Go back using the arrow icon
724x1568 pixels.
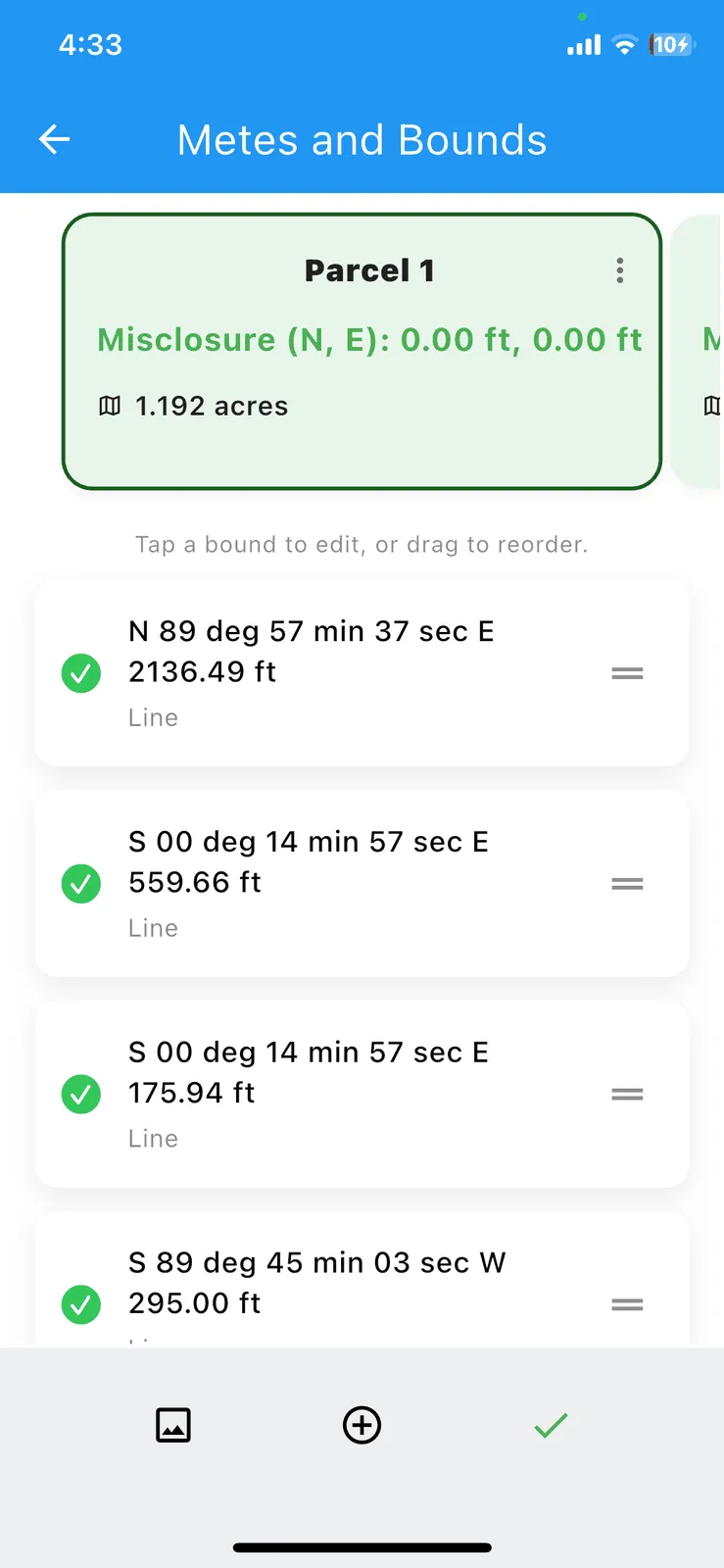[54, 140]
